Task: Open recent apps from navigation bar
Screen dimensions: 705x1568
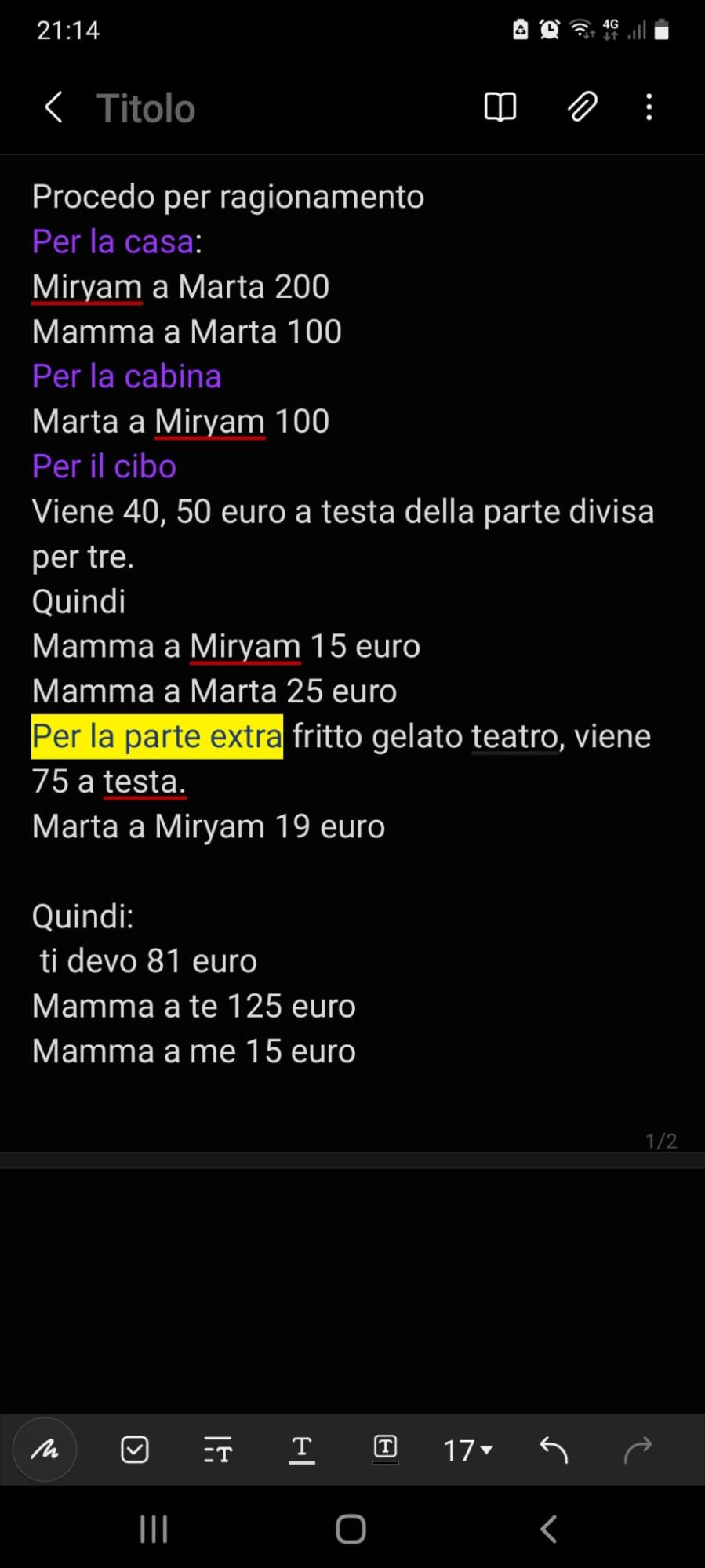Action: pyautogui.click(x=154, y=1529)
